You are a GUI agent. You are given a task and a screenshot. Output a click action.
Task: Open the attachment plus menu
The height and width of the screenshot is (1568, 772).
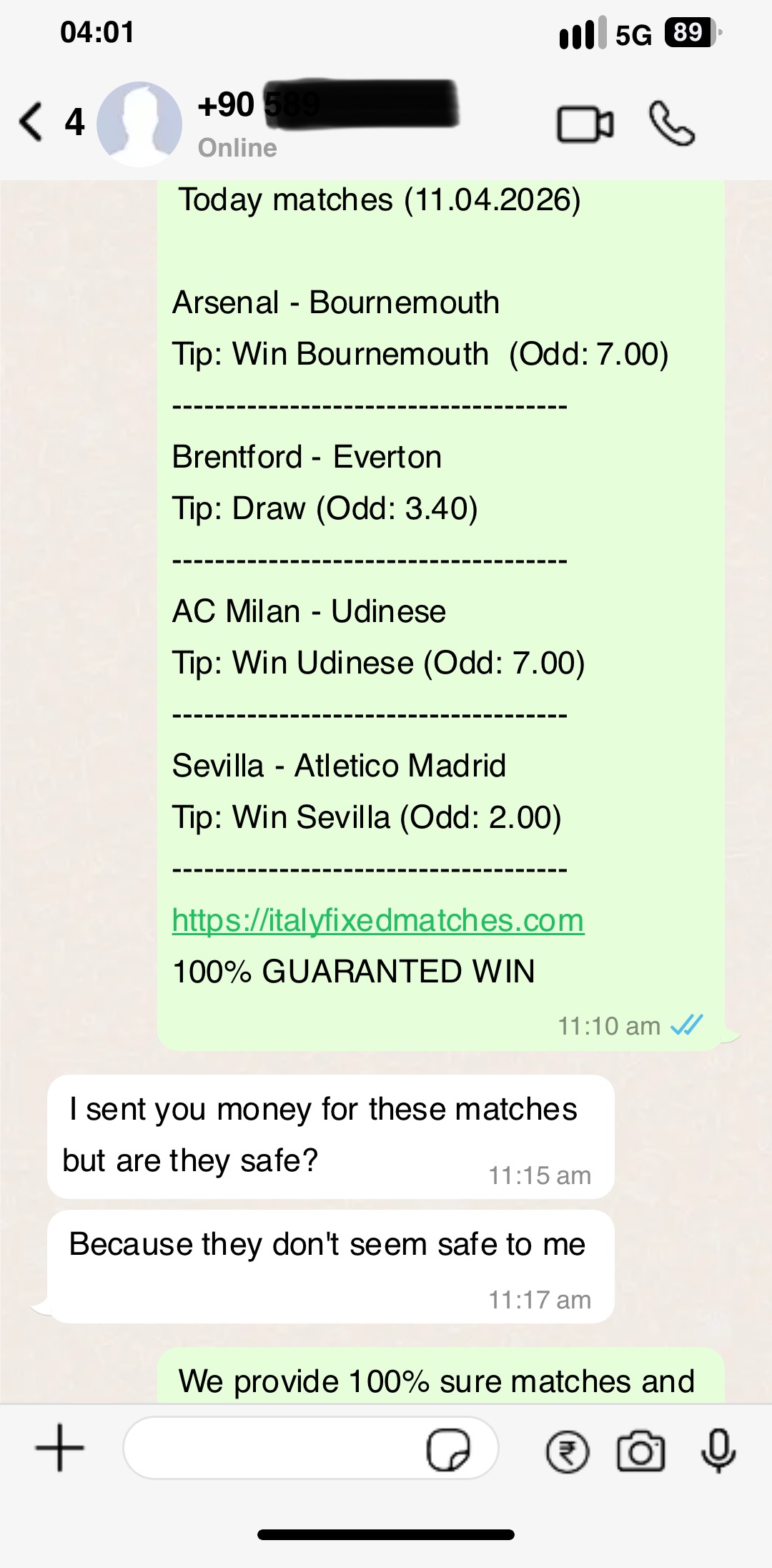point(60,1448)
